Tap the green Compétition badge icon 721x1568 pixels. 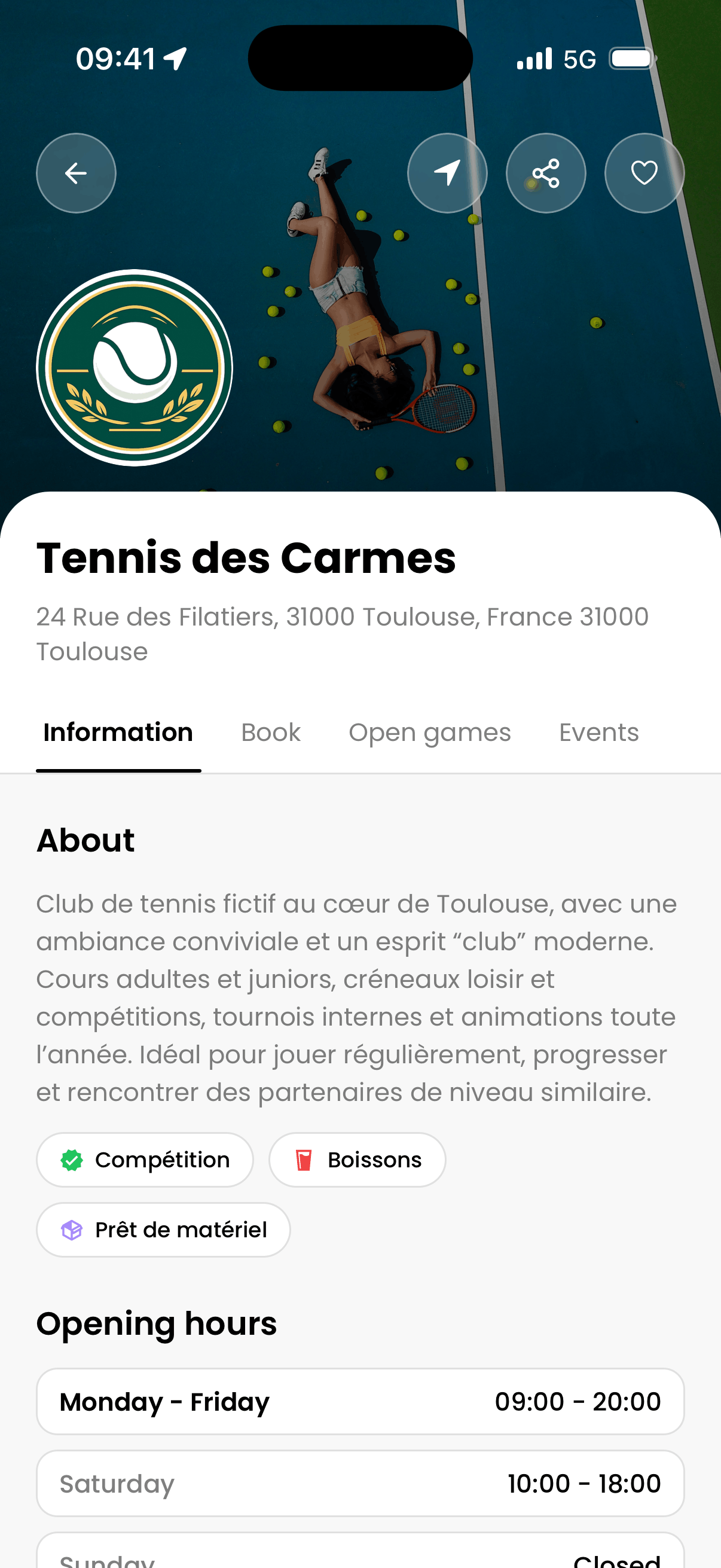73,1160
